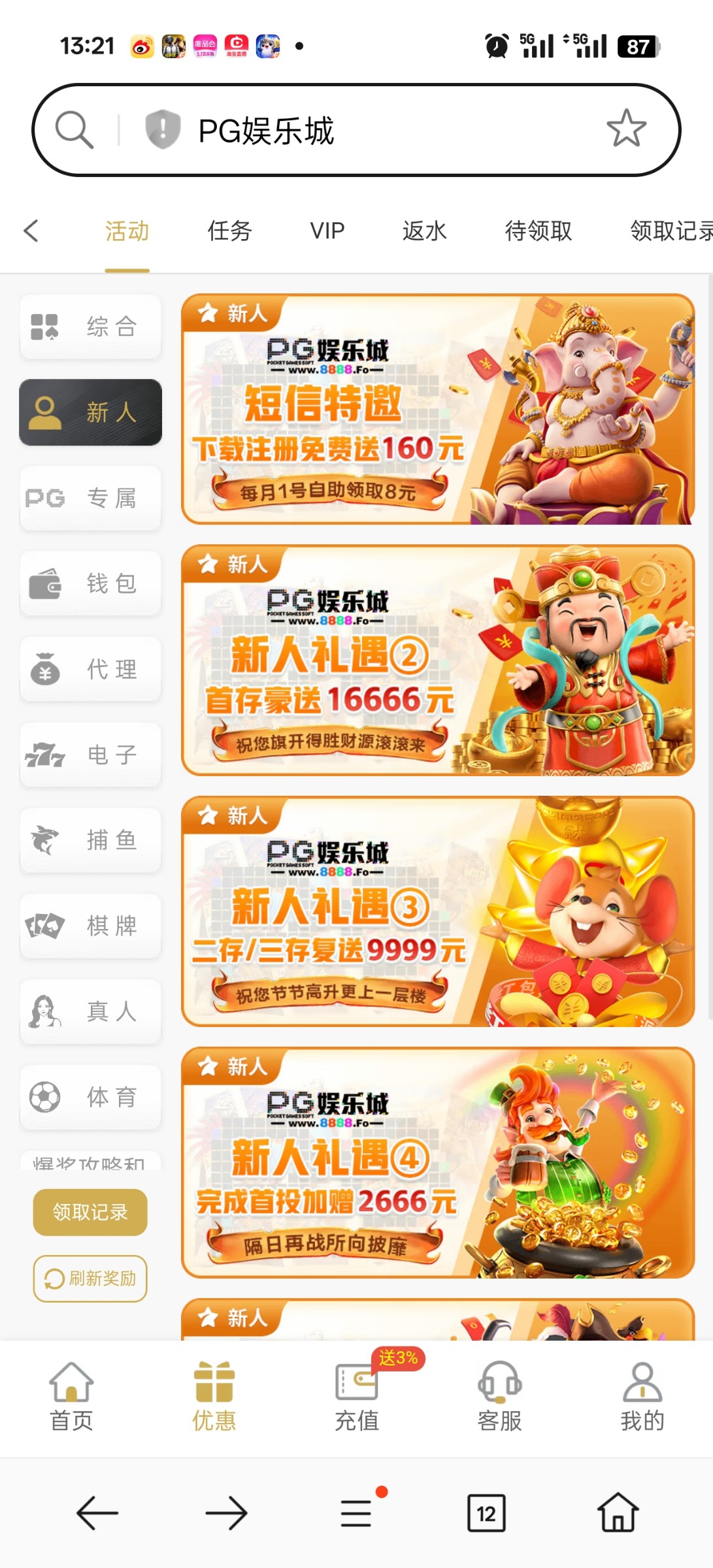Open the 钱包 category
713x1568 pixels.
tap(90, 583)
